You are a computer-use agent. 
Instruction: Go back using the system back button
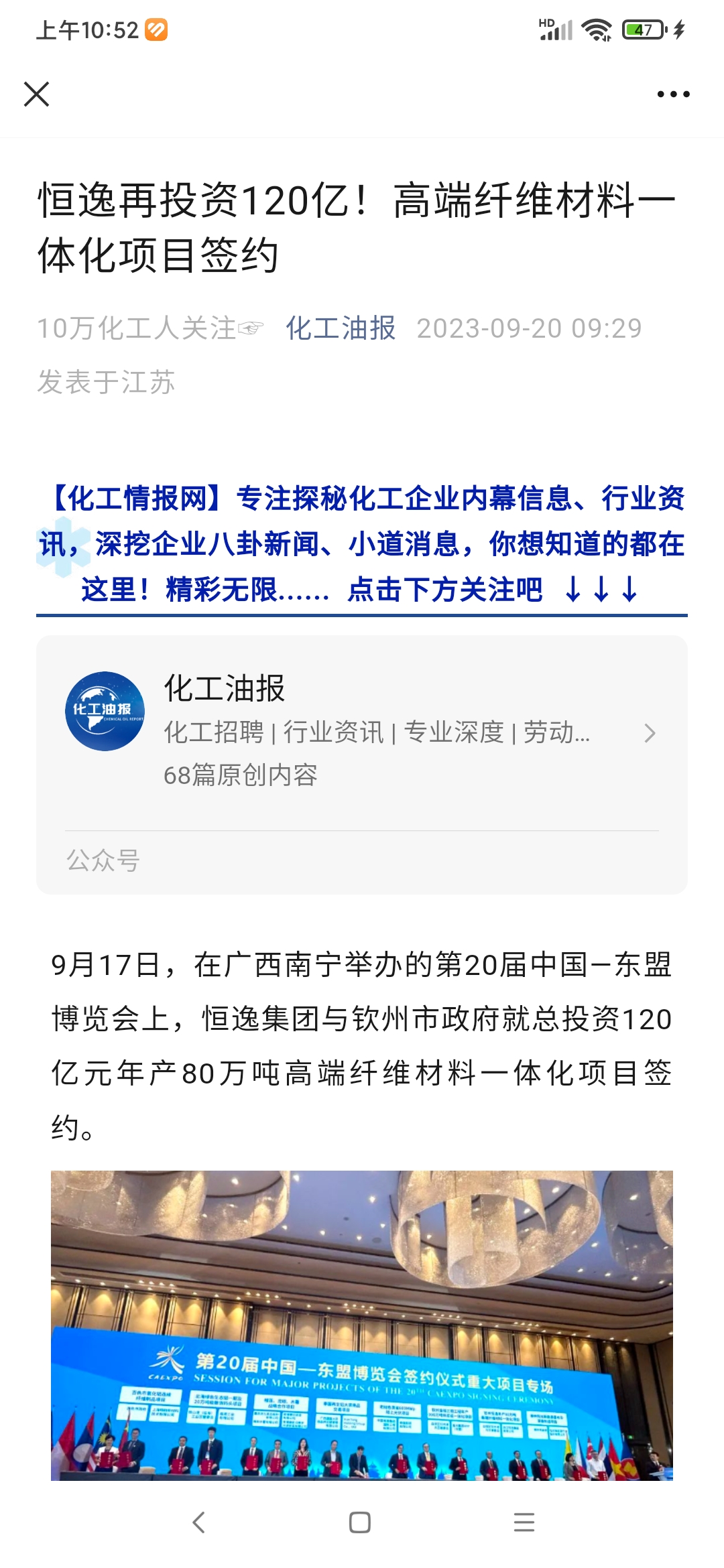(x=198, y=1522)
